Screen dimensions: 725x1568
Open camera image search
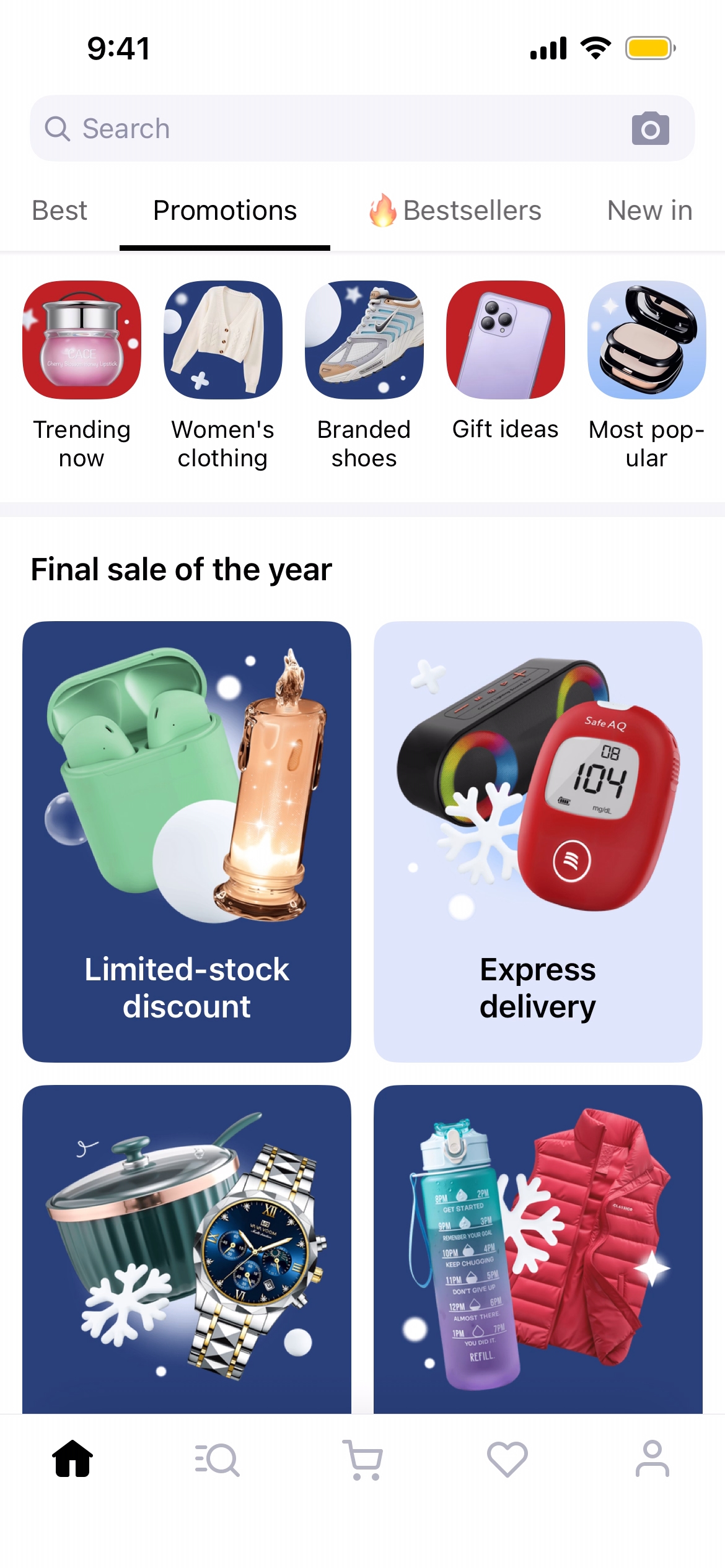650,129
